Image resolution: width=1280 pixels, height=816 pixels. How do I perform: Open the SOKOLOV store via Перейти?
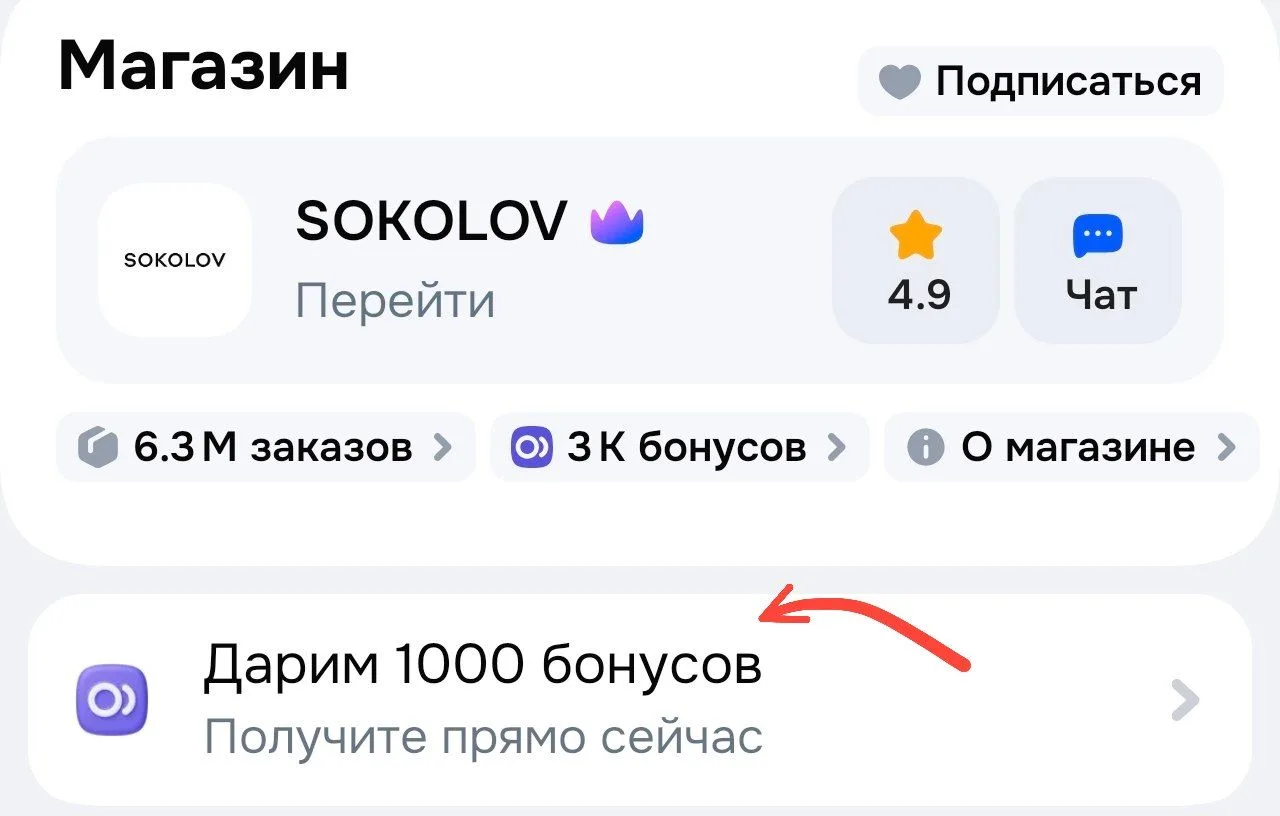[395, 300]
